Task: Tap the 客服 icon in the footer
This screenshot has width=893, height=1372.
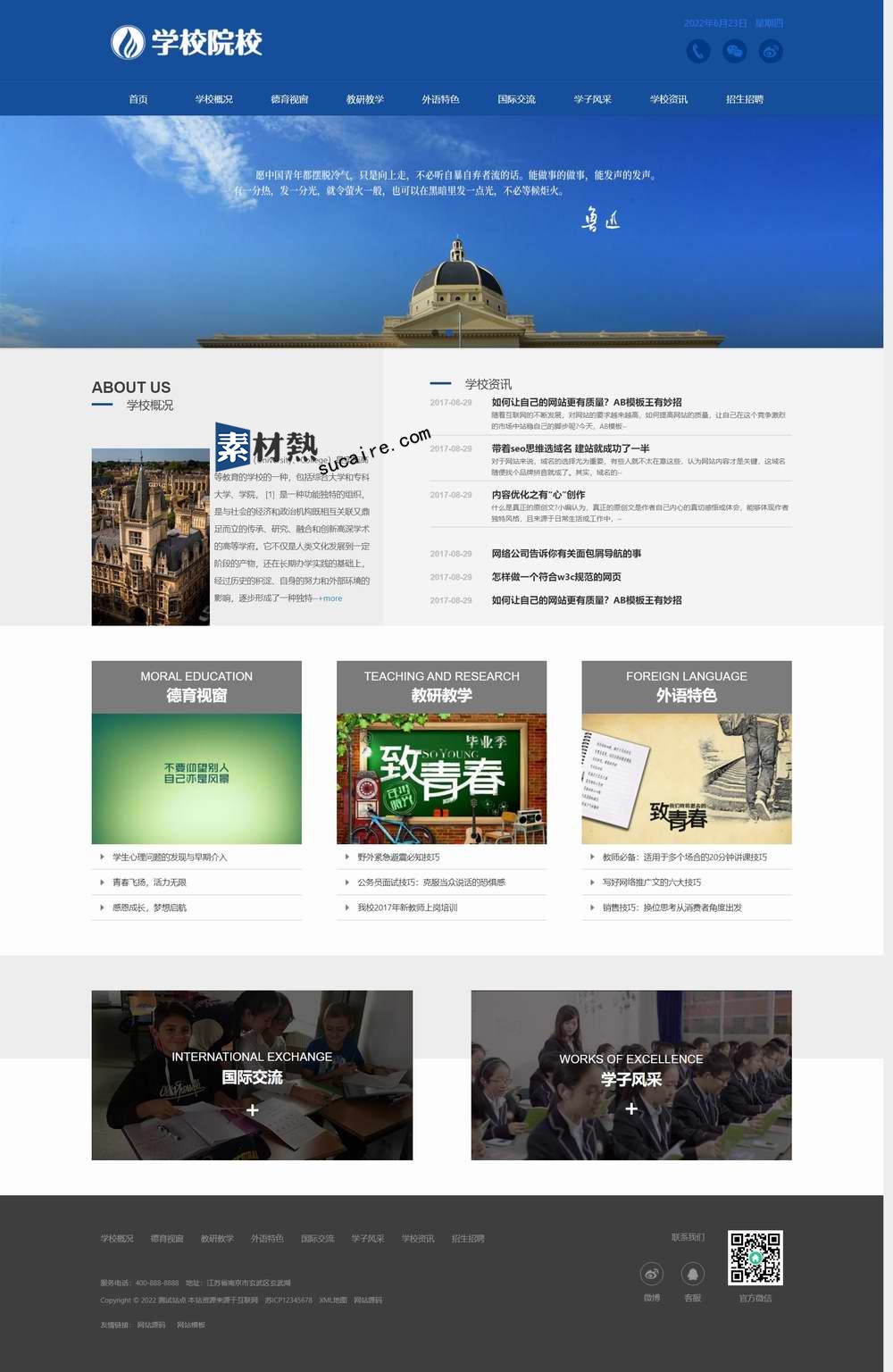Action: coord(693,1274)
